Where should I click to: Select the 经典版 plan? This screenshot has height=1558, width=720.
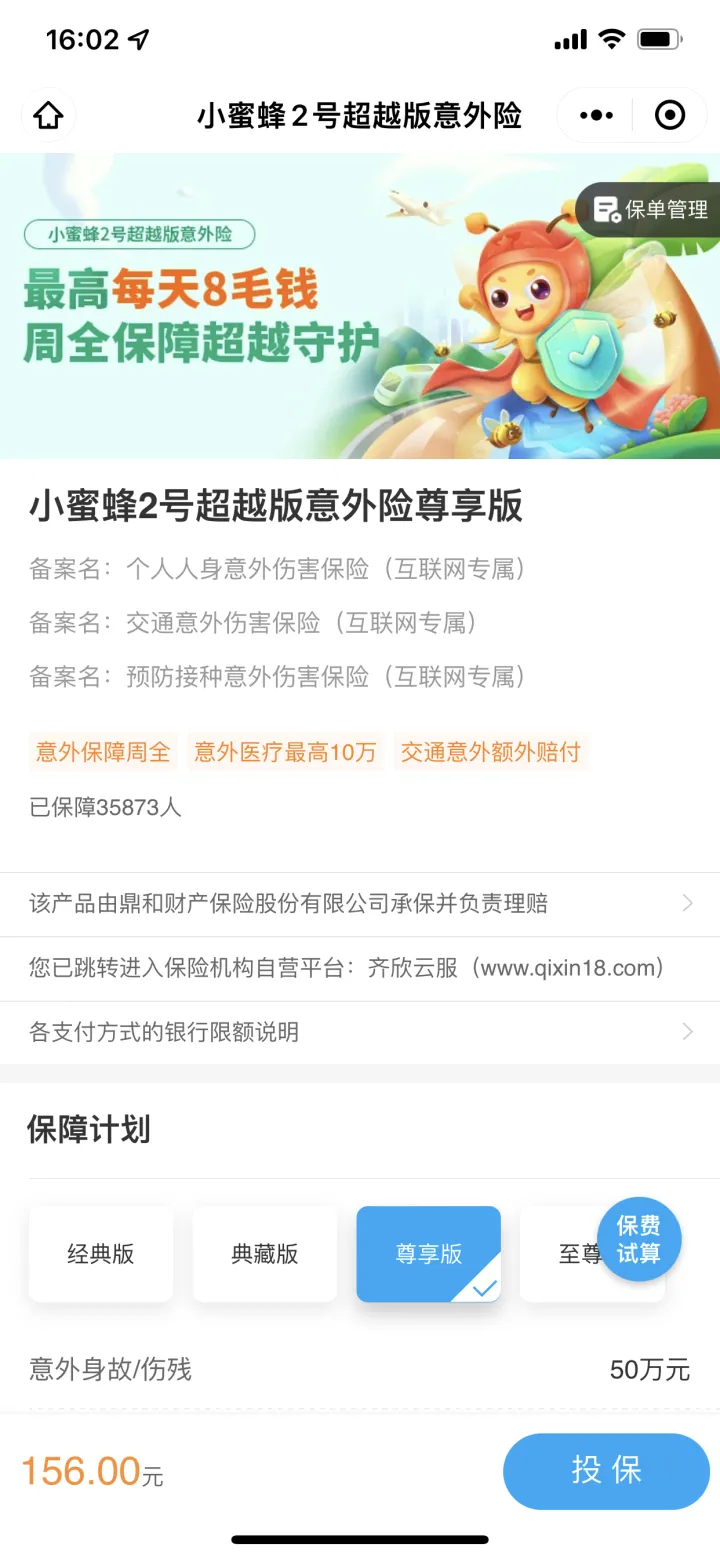point(101,1254)
